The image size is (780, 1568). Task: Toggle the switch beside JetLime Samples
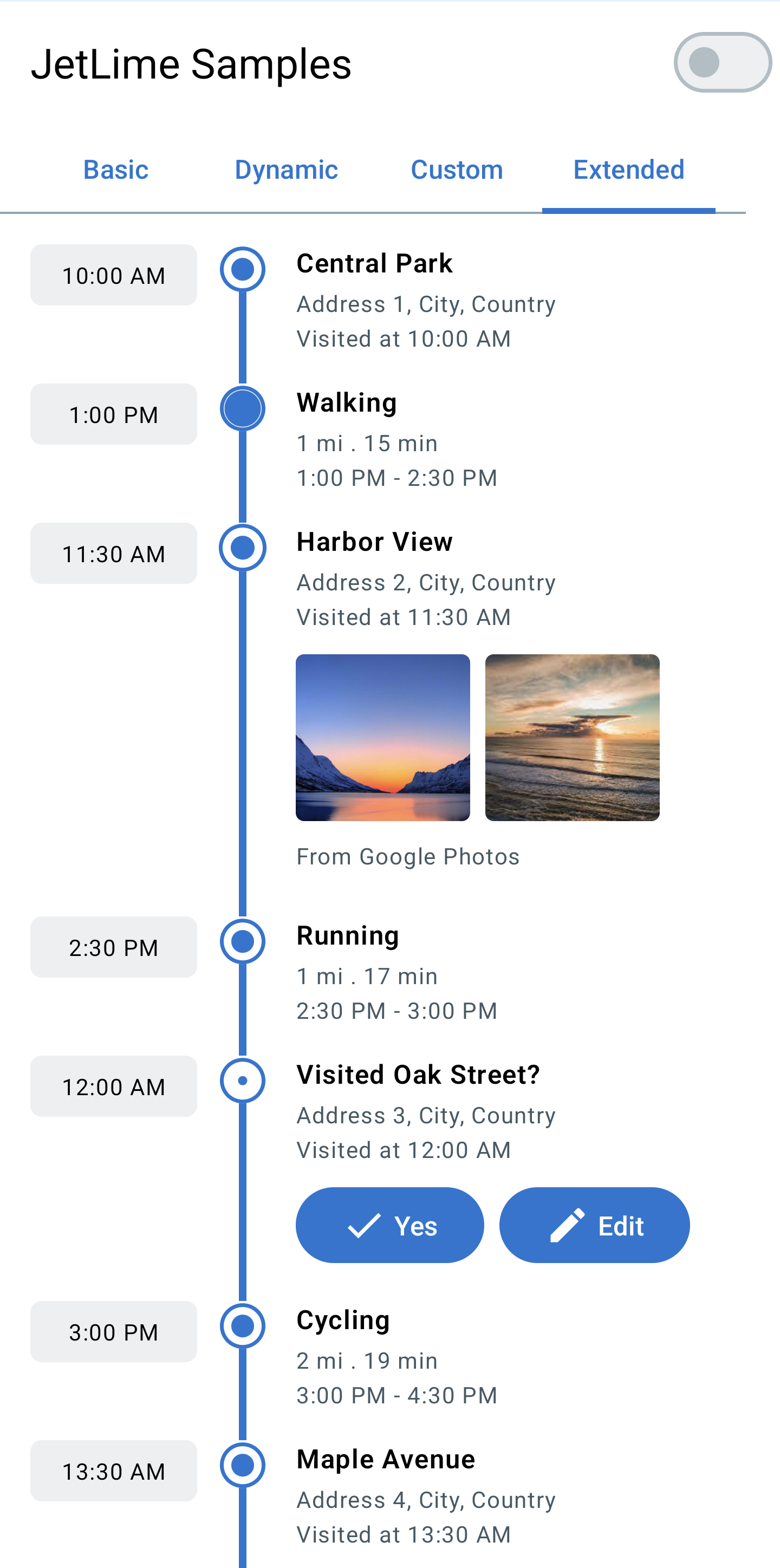click(723, 63)
